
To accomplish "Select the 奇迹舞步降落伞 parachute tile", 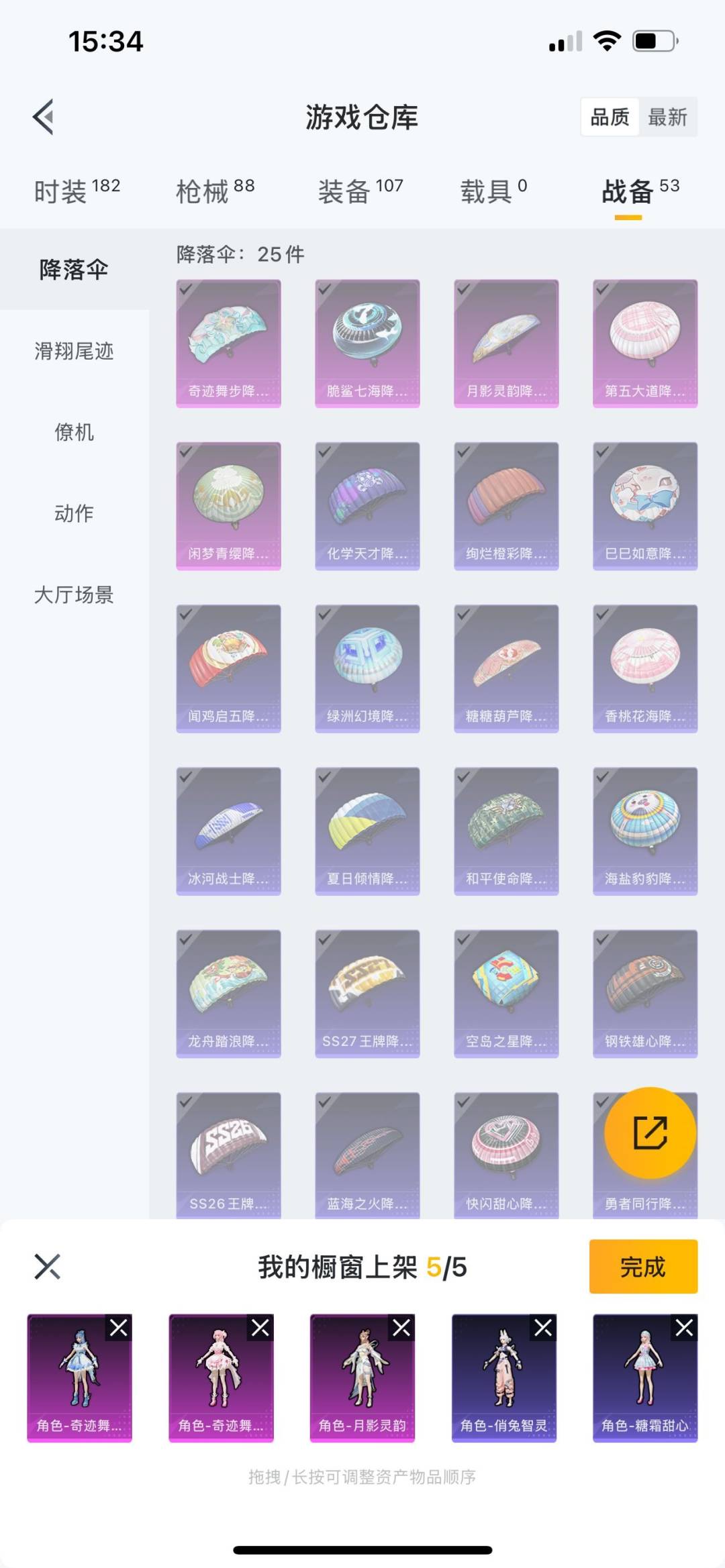I will [x=228, y=343].
